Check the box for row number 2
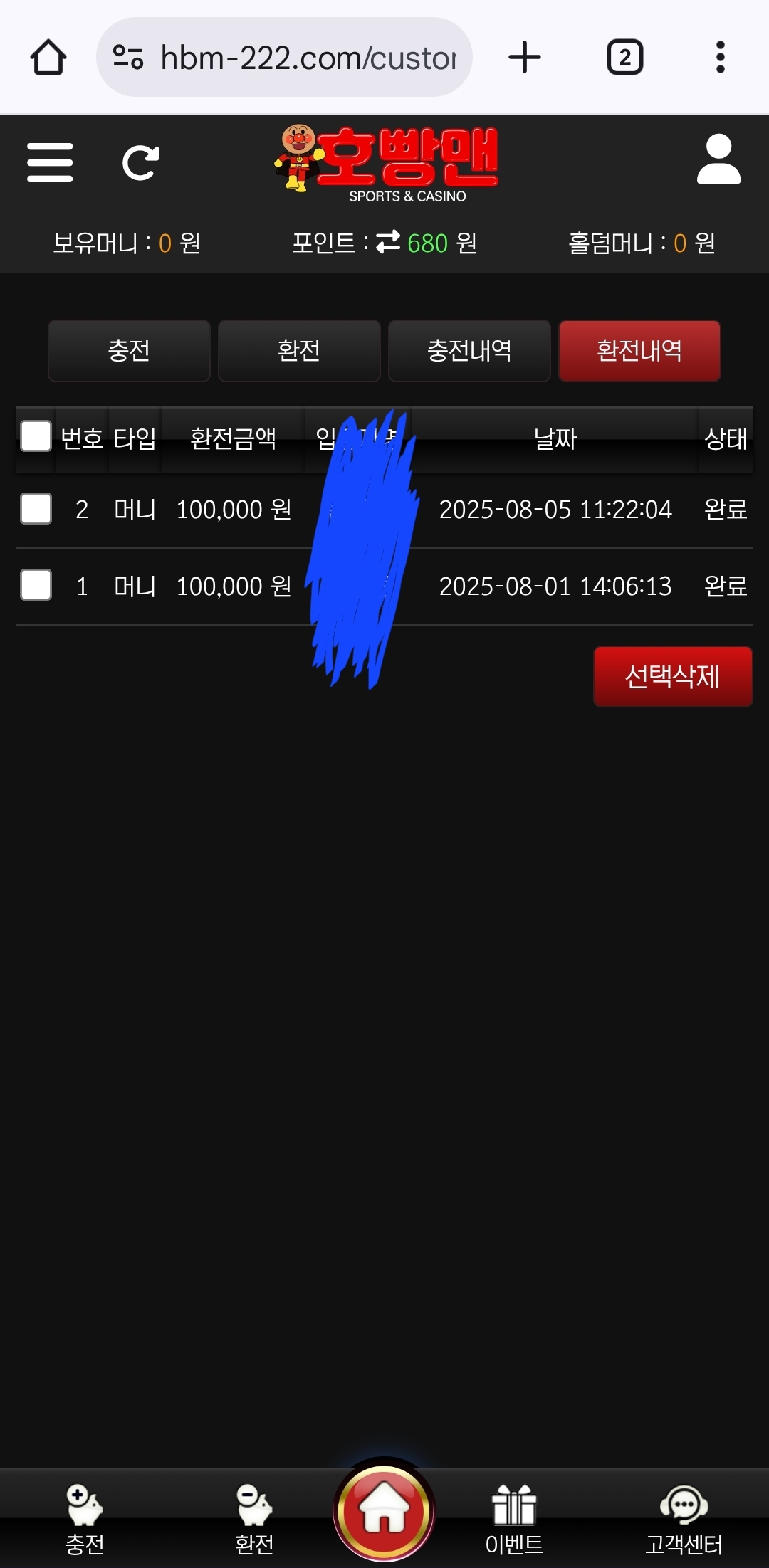 click(x=36, y=509)
